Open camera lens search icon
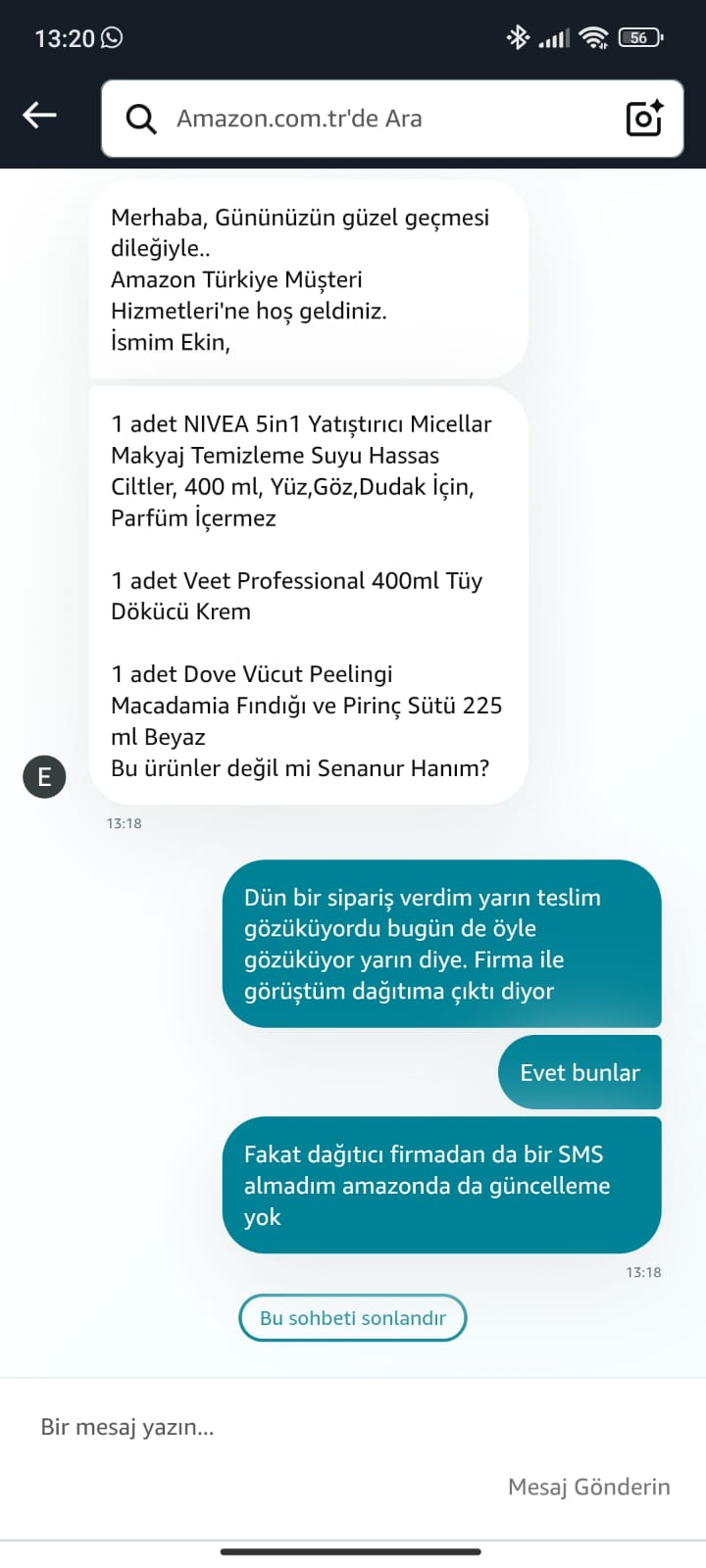The image size is (706, 1568). click(644, 119)
